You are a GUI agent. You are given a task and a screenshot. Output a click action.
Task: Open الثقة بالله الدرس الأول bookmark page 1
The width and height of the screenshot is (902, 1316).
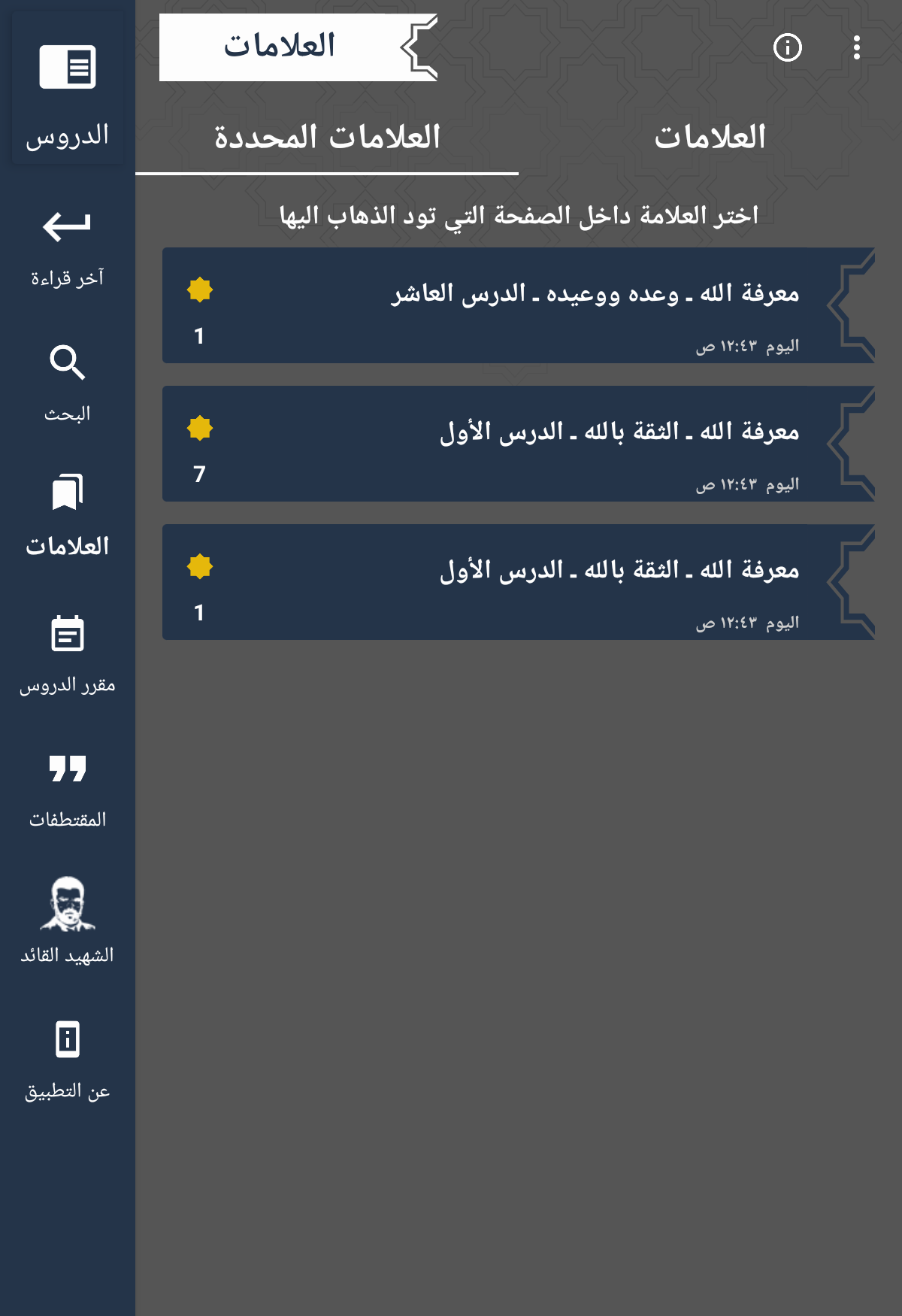[518, 583]
